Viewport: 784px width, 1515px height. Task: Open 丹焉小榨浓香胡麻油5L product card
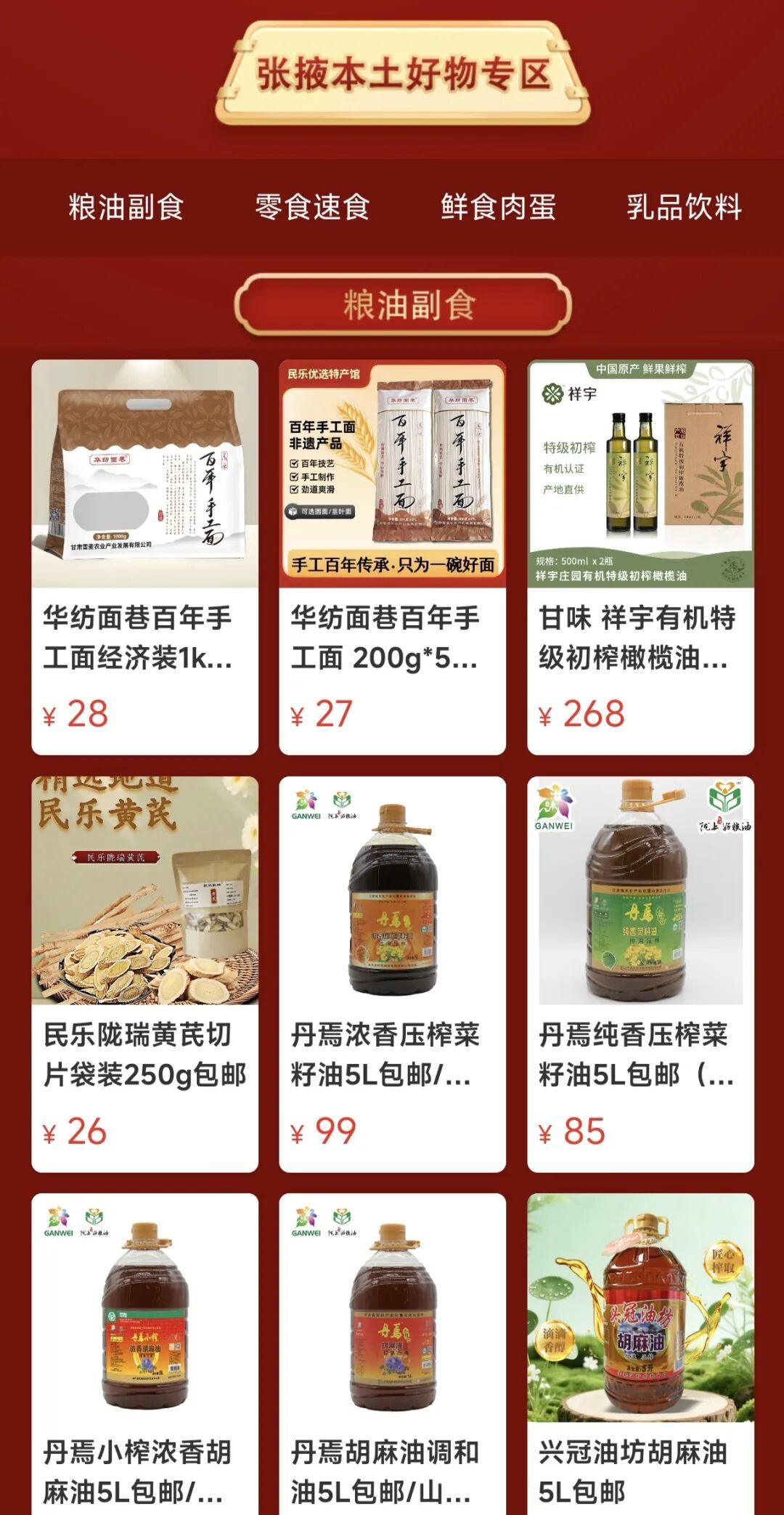[144, 1351]
